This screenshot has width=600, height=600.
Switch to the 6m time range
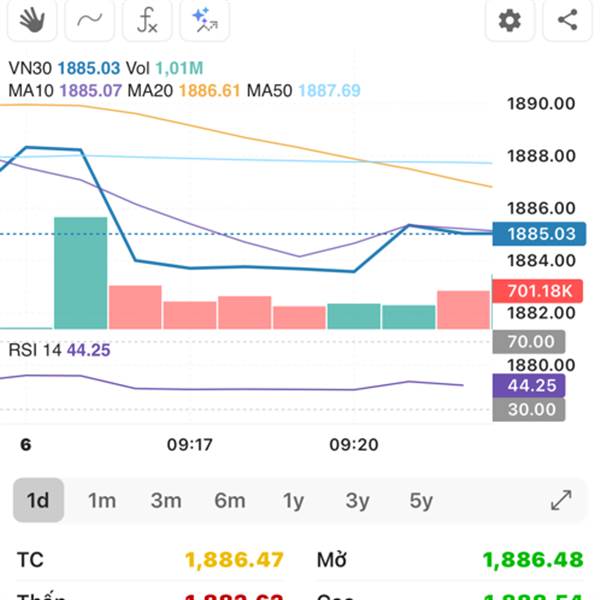(230, 501)
